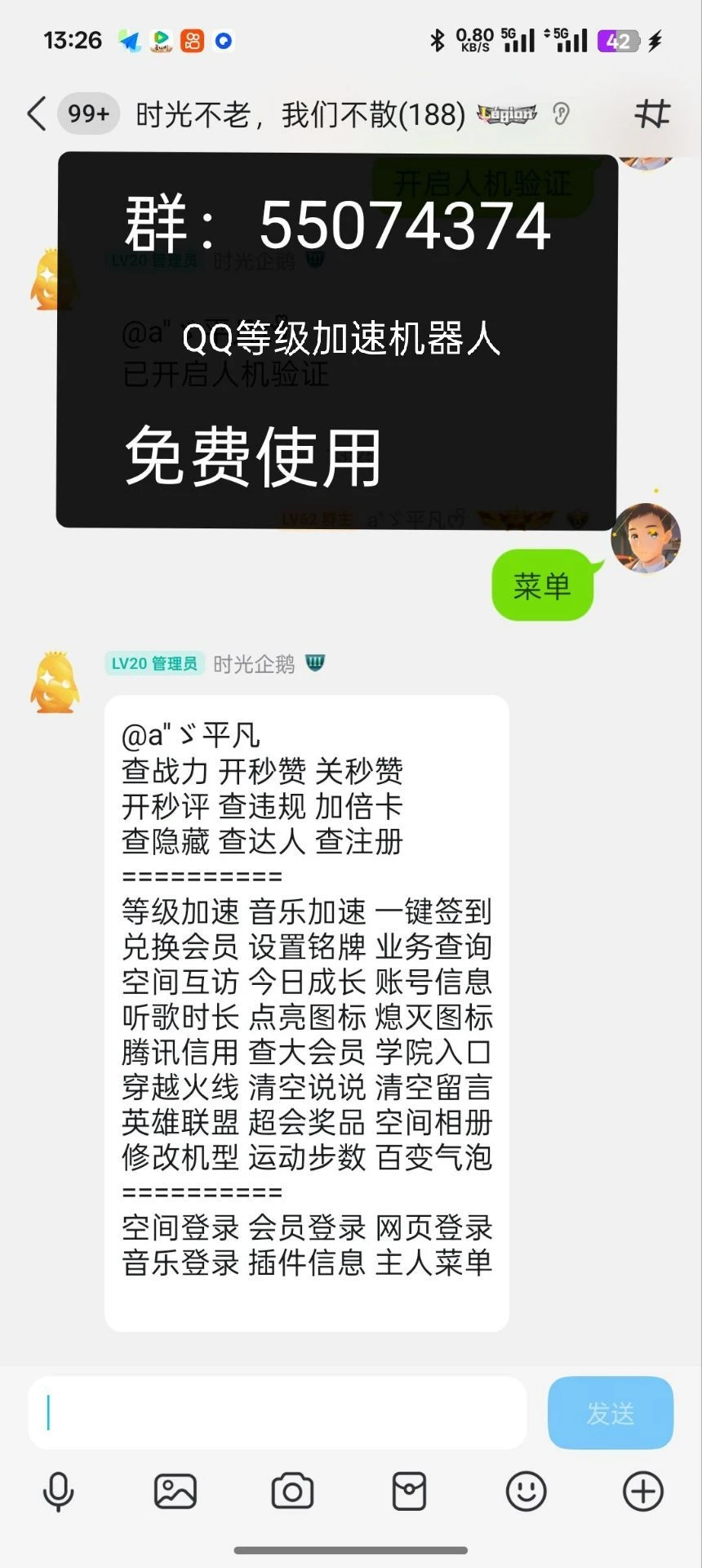Go back to the chat list

[x=35, y=114]
